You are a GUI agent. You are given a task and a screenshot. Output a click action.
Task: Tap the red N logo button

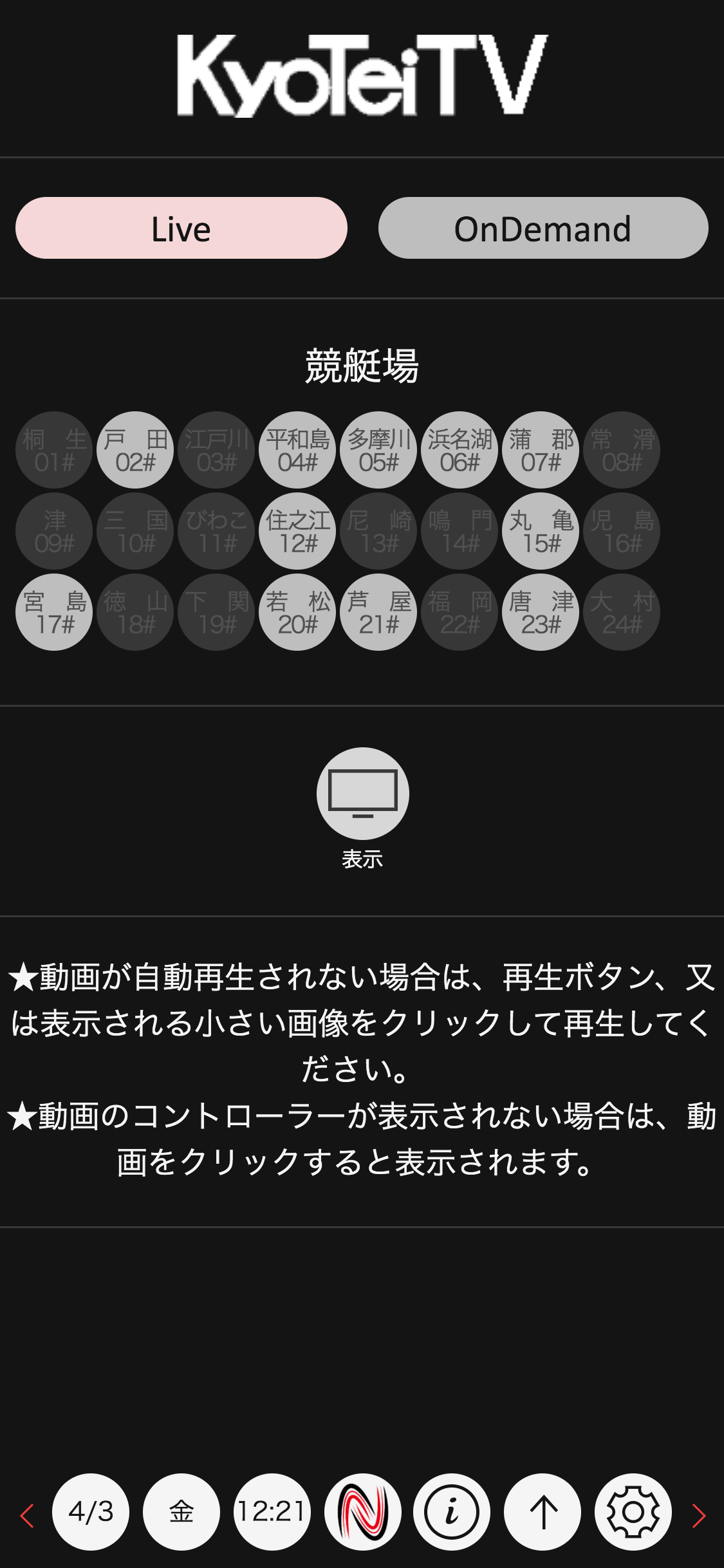click(362, 1511)
